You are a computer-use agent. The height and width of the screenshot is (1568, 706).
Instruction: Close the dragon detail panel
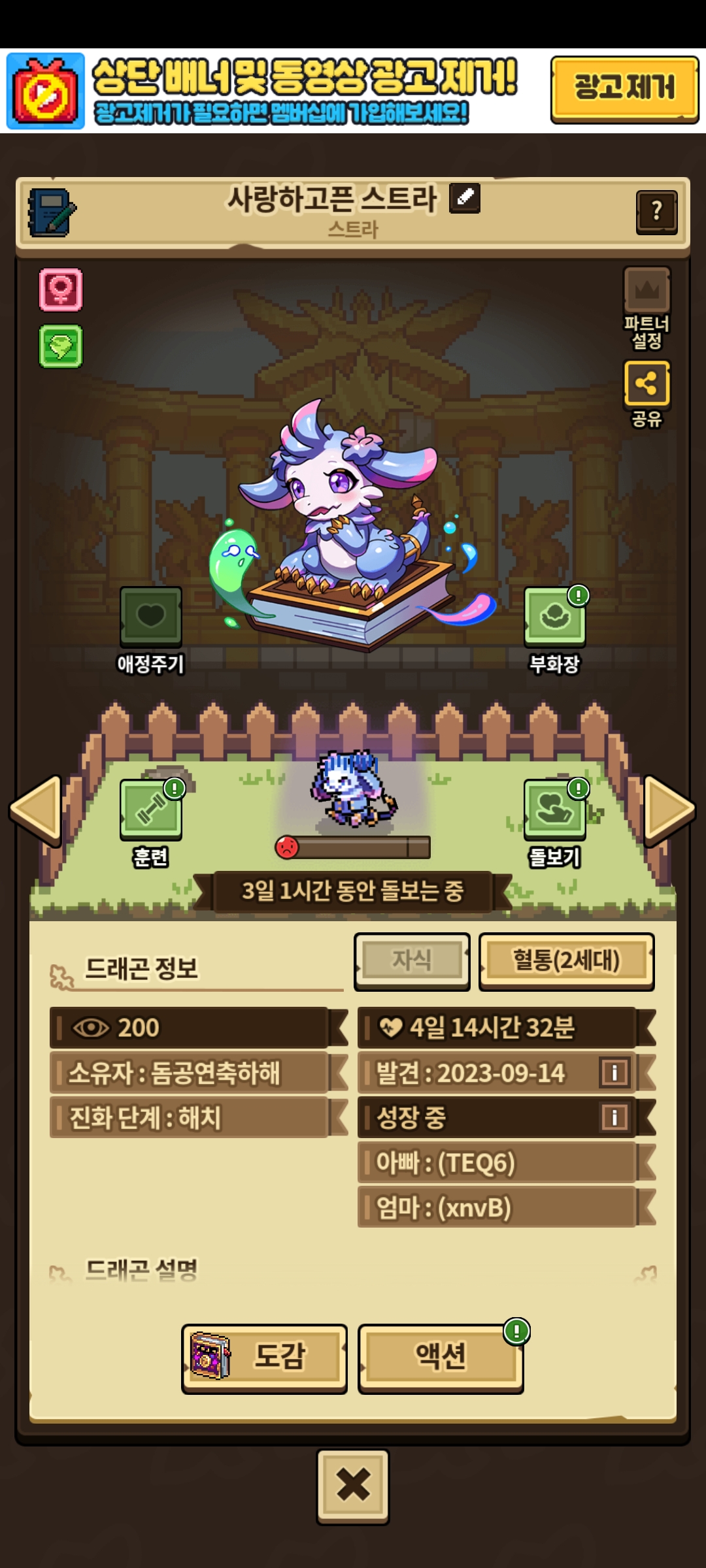pyautogui.click(x=353, y=1486)
